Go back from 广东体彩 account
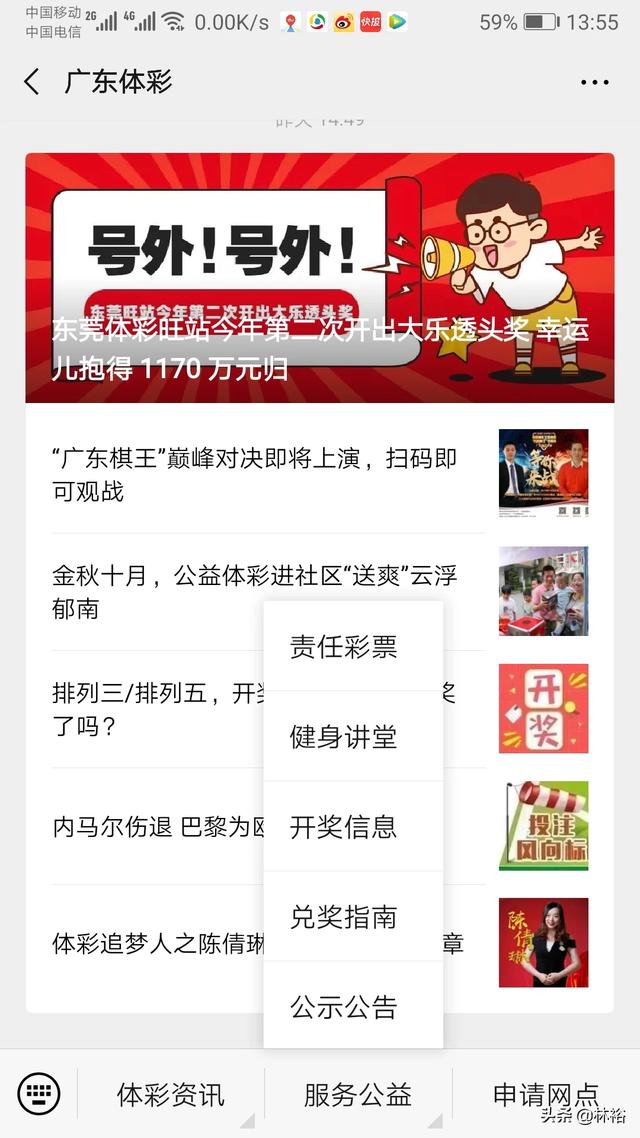This screenshot has height=1138, width=640. point(33,82)
